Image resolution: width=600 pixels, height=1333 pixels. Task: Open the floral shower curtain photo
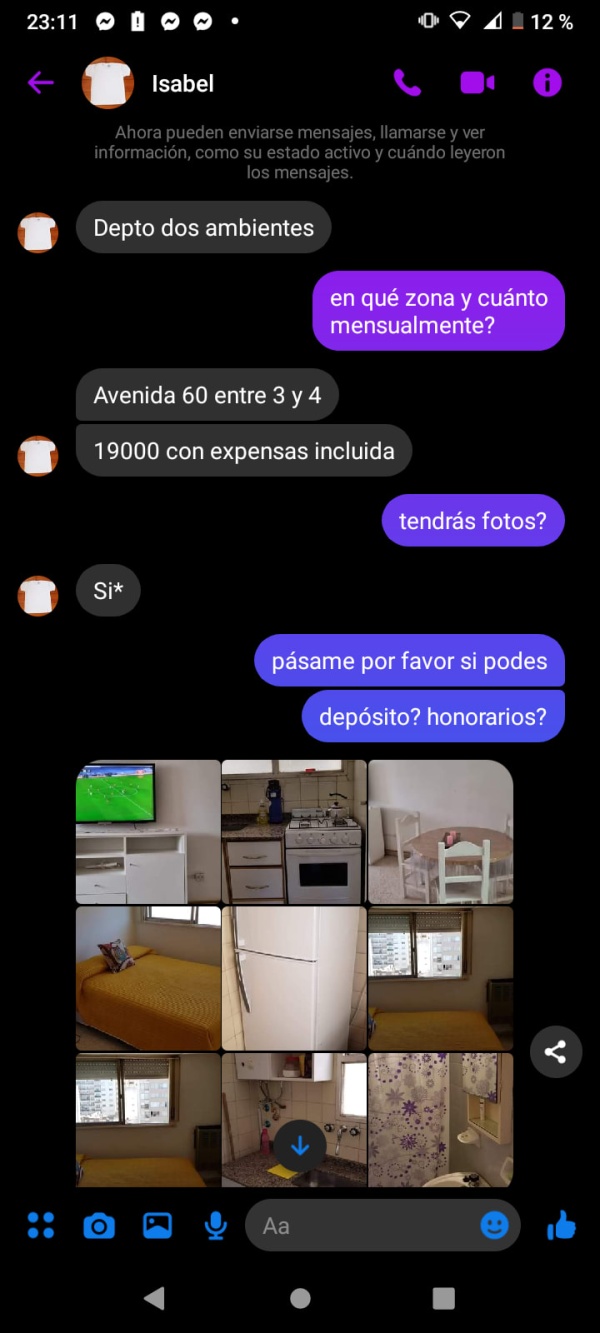[440, 1119]
